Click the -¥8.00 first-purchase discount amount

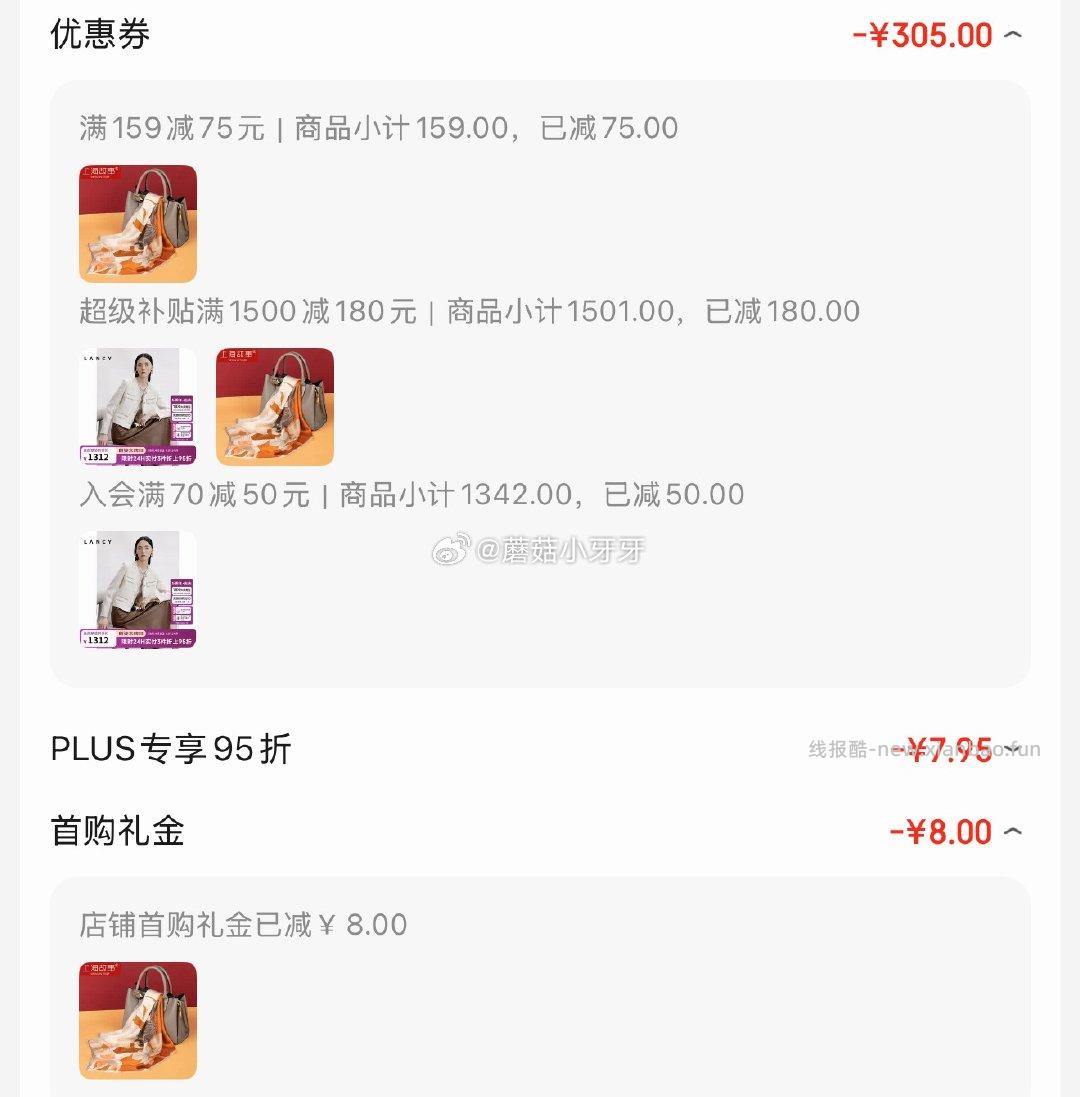pyautogui.click(x=943, y=832)
